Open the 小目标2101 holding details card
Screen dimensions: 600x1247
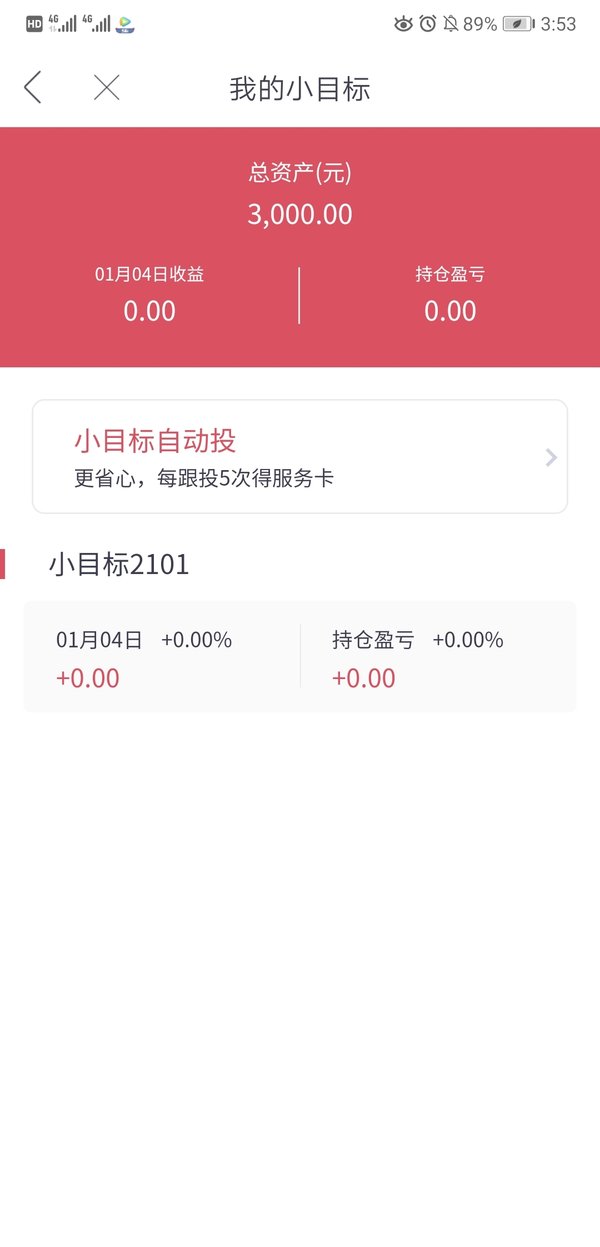click(300, 656)
